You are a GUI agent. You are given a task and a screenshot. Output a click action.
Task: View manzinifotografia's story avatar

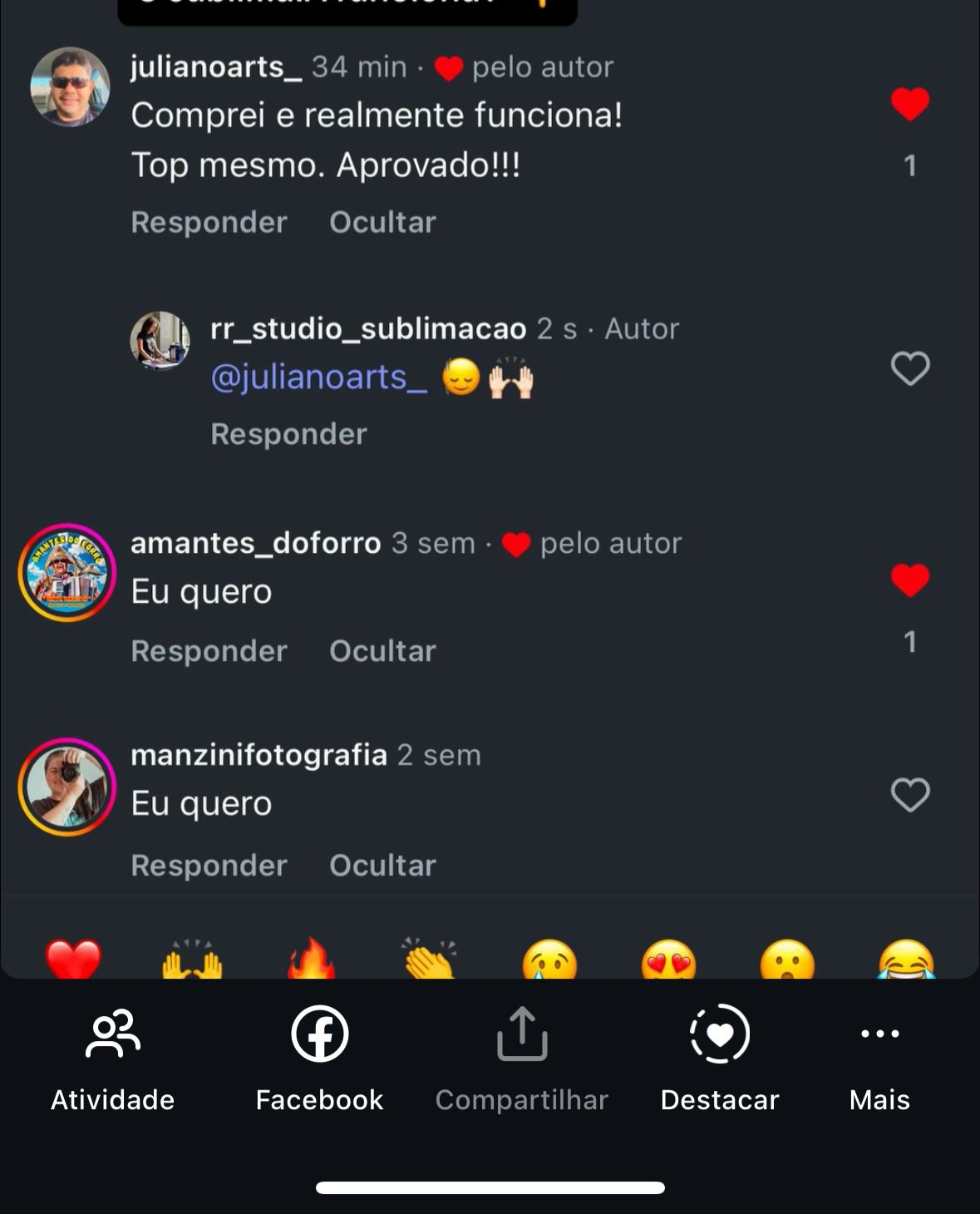click(67, 787)
